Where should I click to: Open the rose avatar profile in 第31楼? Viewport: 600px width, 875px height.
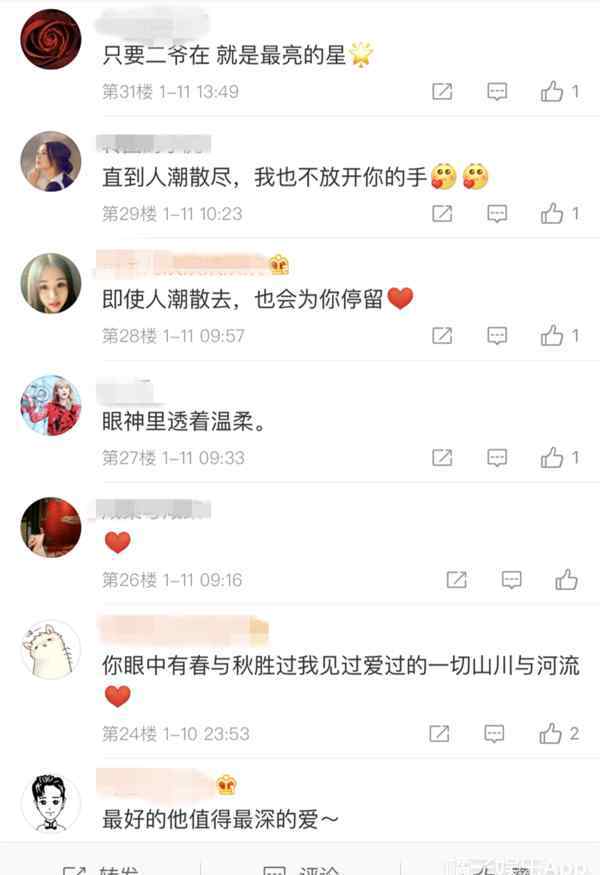click(50, 40)
